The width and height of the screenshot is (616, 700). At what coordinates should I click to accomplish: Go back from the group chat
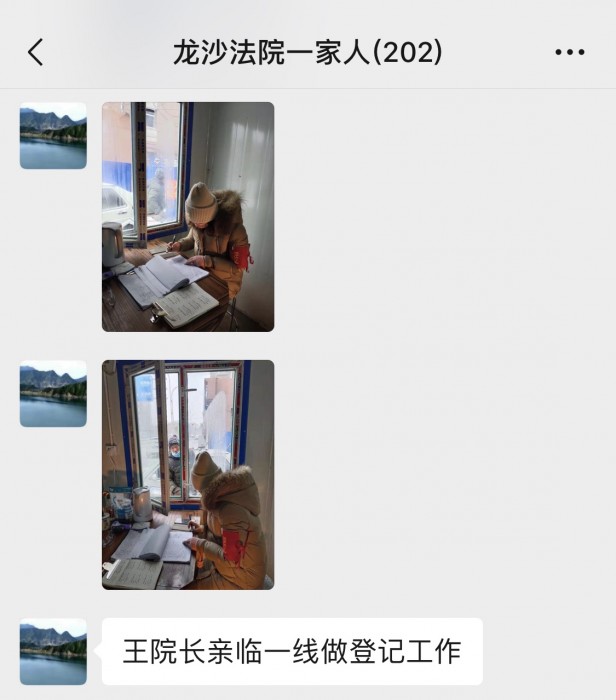tap(36, 52)
